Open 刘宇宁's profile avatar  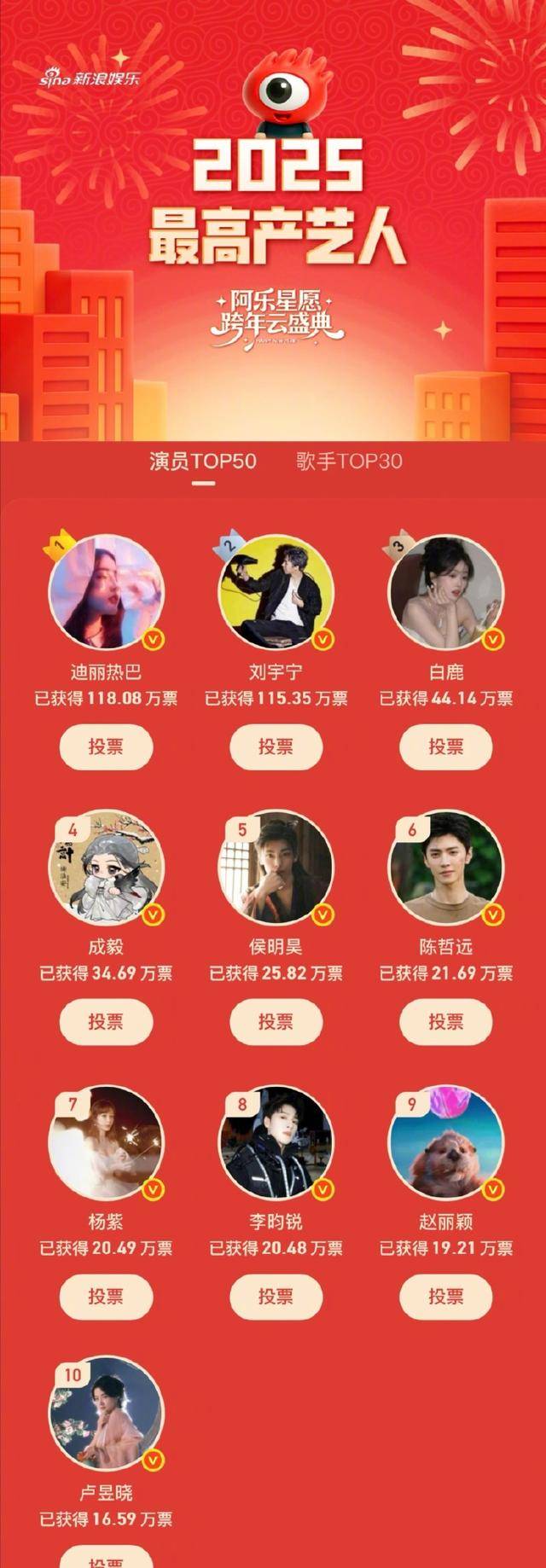click(276, 592)
